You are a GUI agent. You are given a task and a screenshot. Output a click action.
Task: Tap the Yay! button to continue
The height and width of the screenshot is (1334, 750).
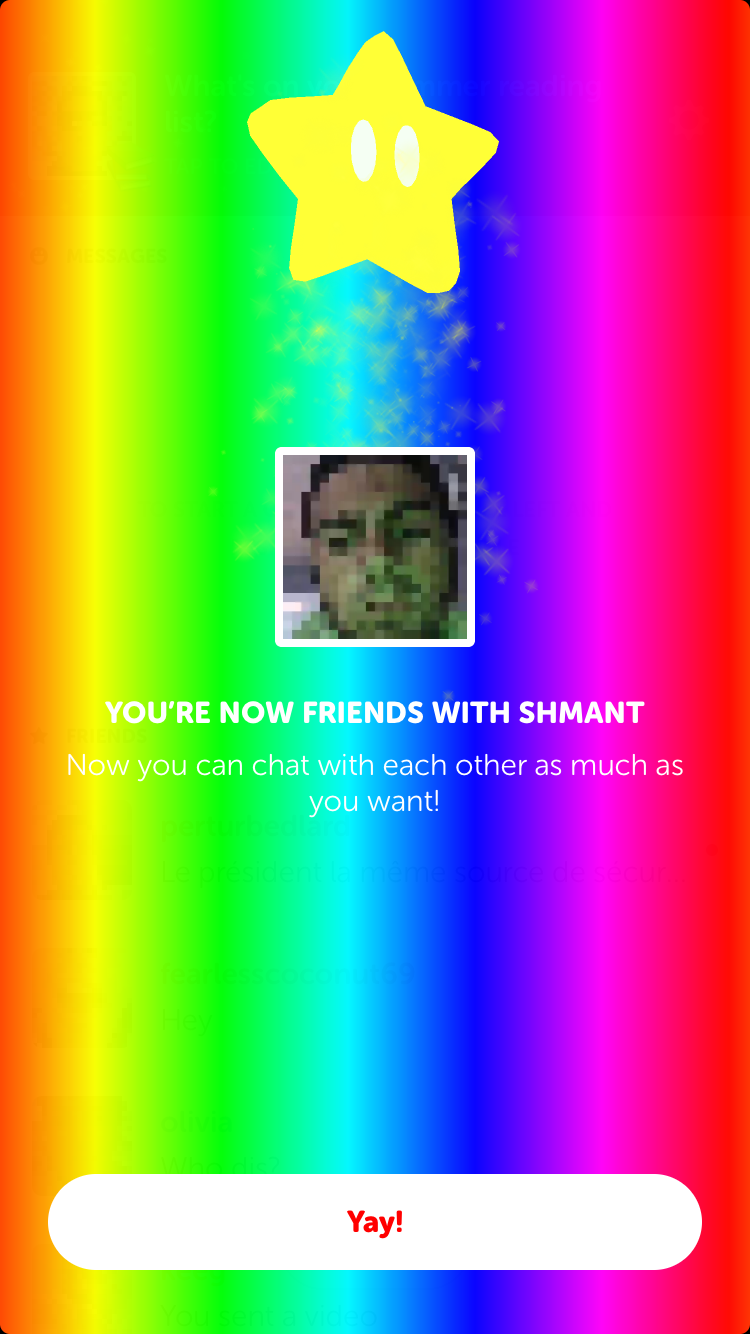point(375,1221)
